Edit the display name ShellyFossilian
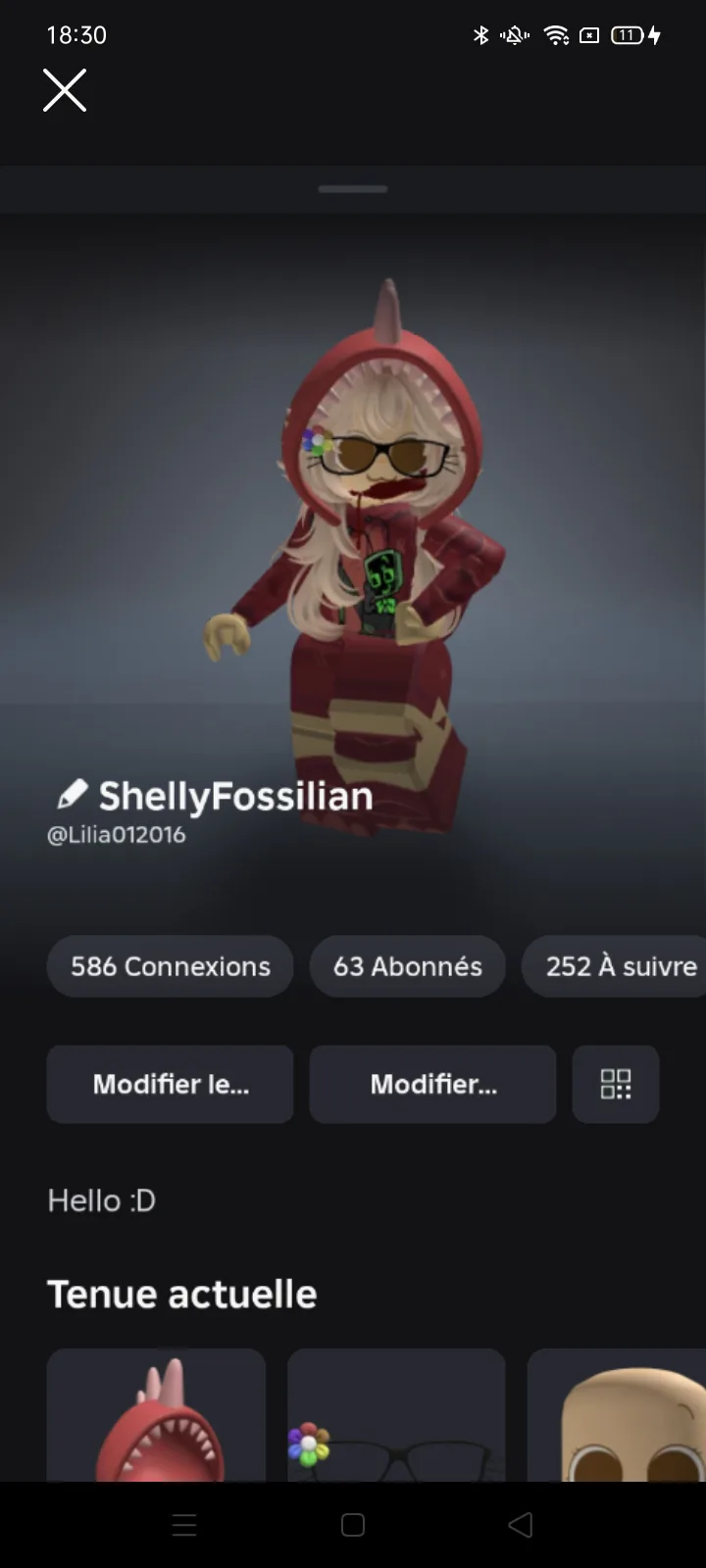This screenshot has width=706, height=1568. [x=72, y=795]
